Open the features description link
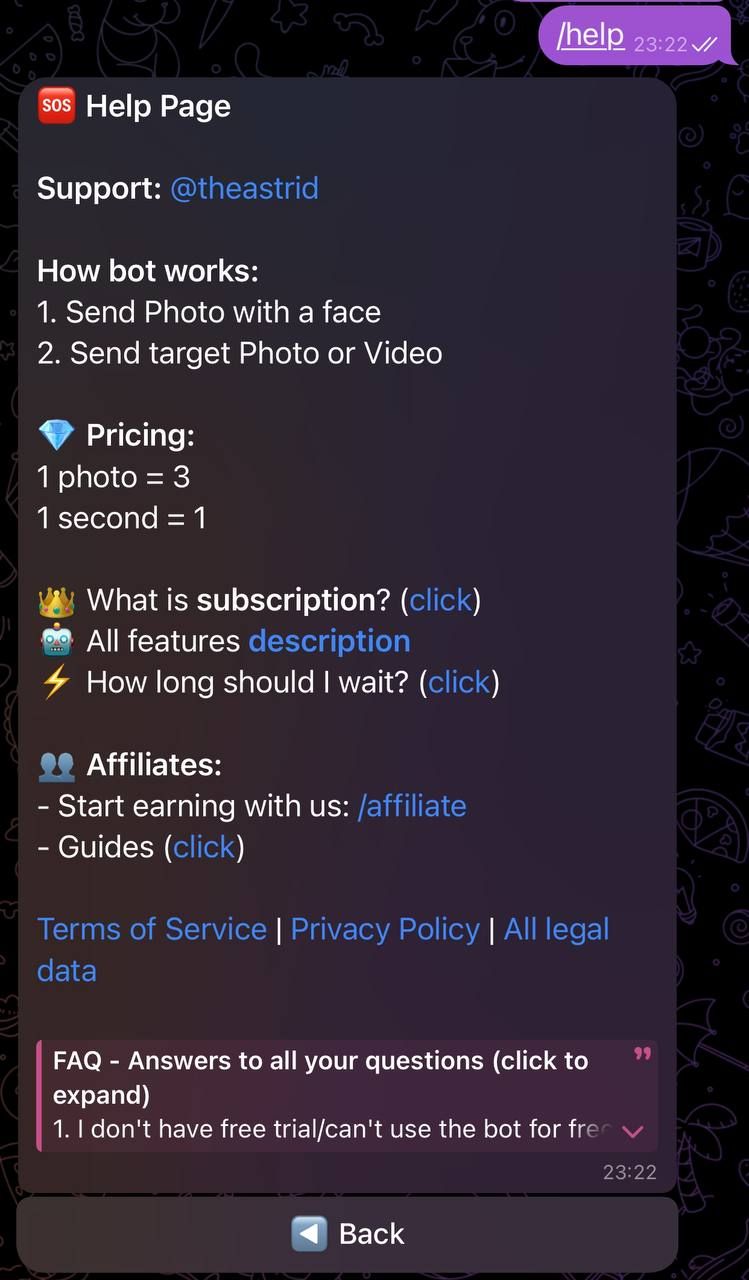Viewport: 749px width, 1280px height. (329, 640)
